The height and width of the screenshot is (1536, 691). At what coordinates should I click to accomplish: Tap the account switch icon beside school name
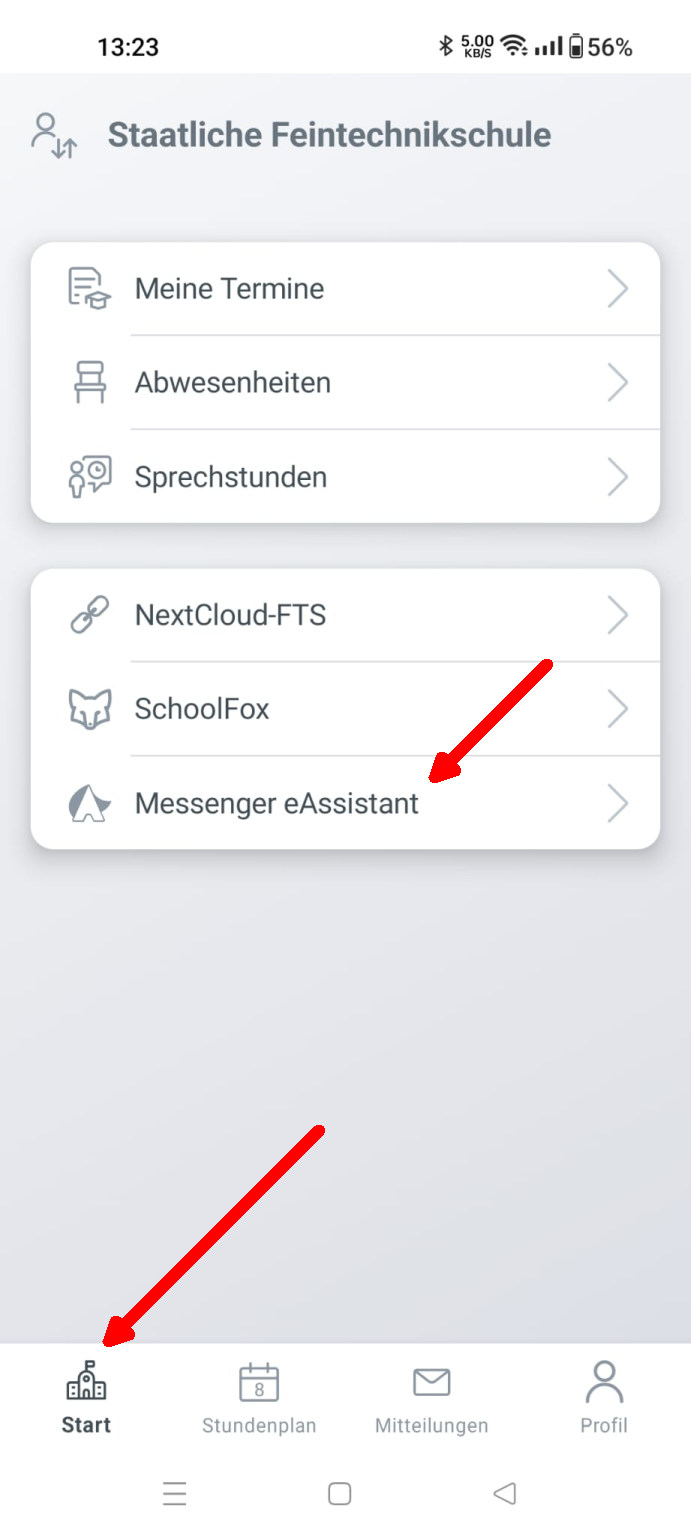[53, 136]
